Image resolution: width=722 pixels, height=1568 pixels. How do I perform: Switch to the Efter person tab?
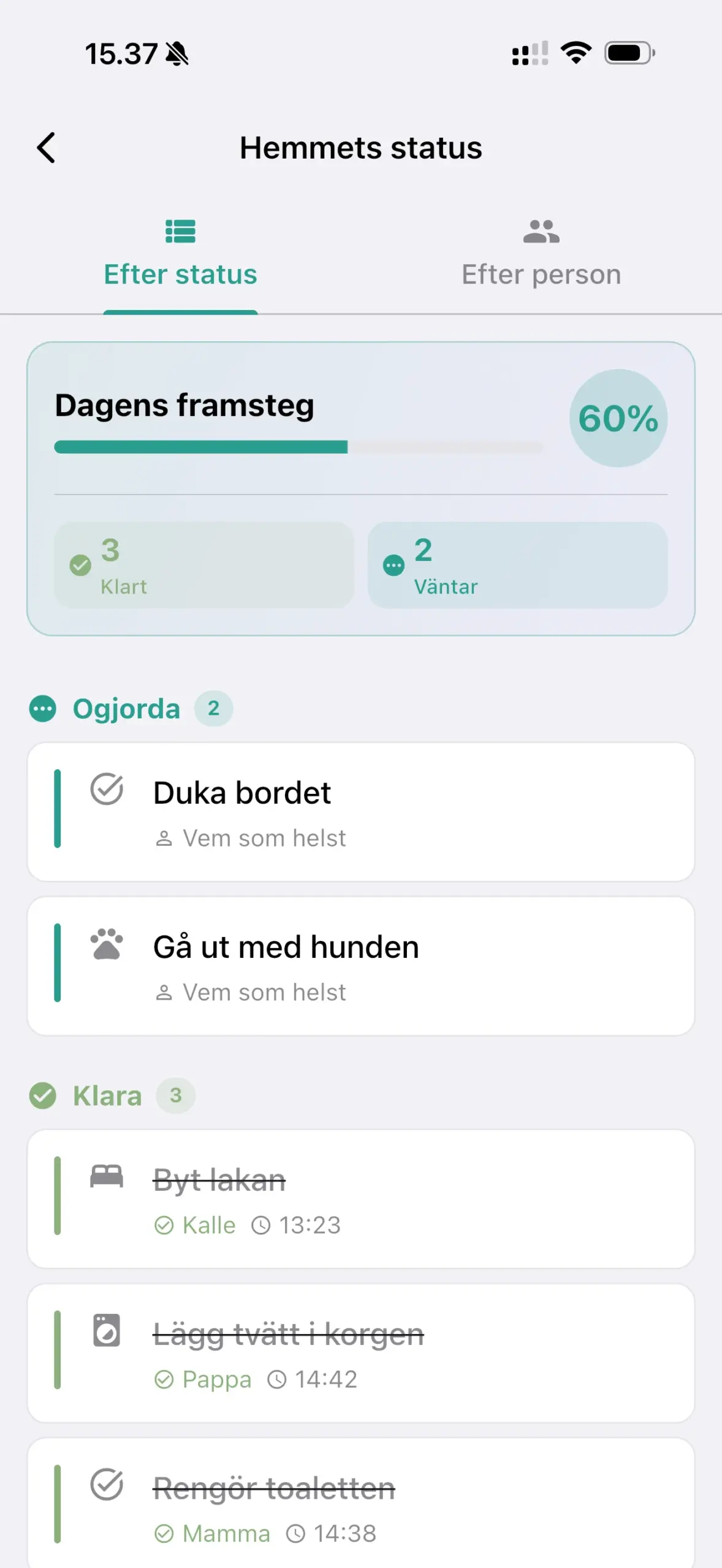[542, 273]
